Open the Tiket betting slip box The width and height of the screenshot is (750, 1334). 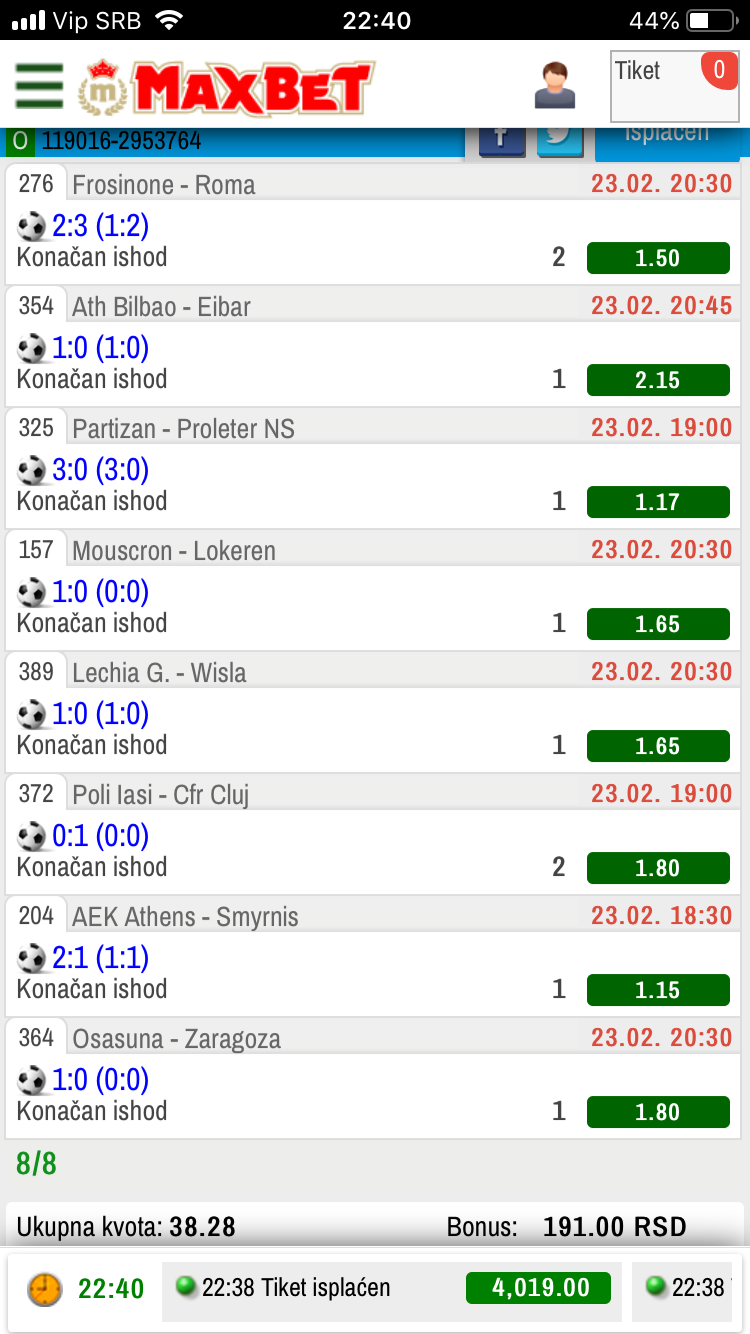tap(675, 87)
